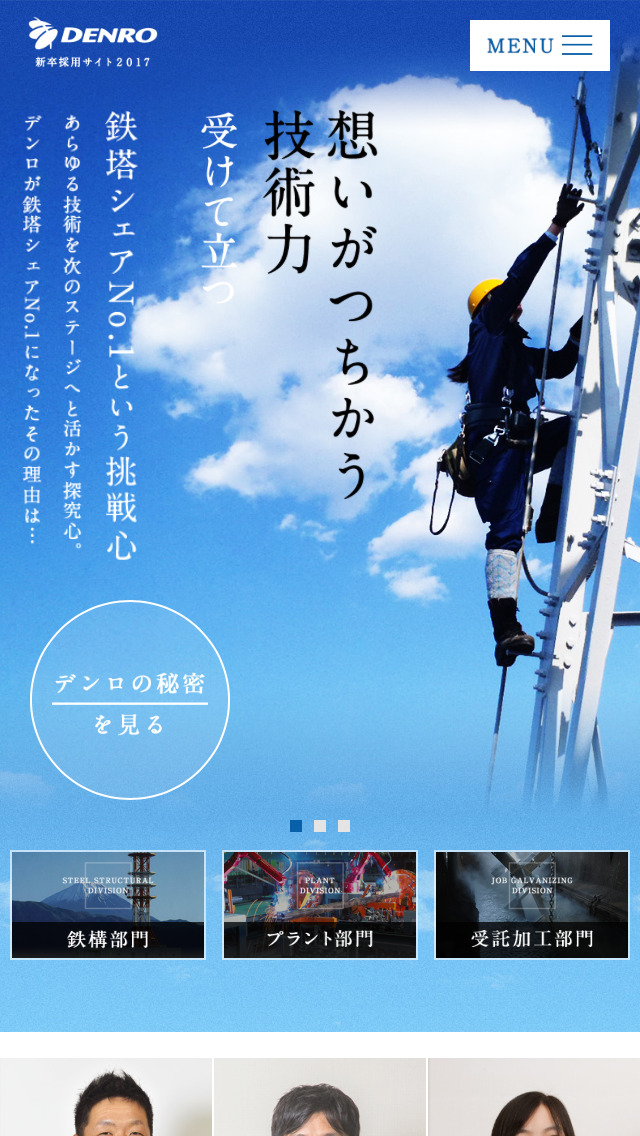
Task: Select the third carousel slide dot
Action: pyautogui.click(x=344, y=826)
